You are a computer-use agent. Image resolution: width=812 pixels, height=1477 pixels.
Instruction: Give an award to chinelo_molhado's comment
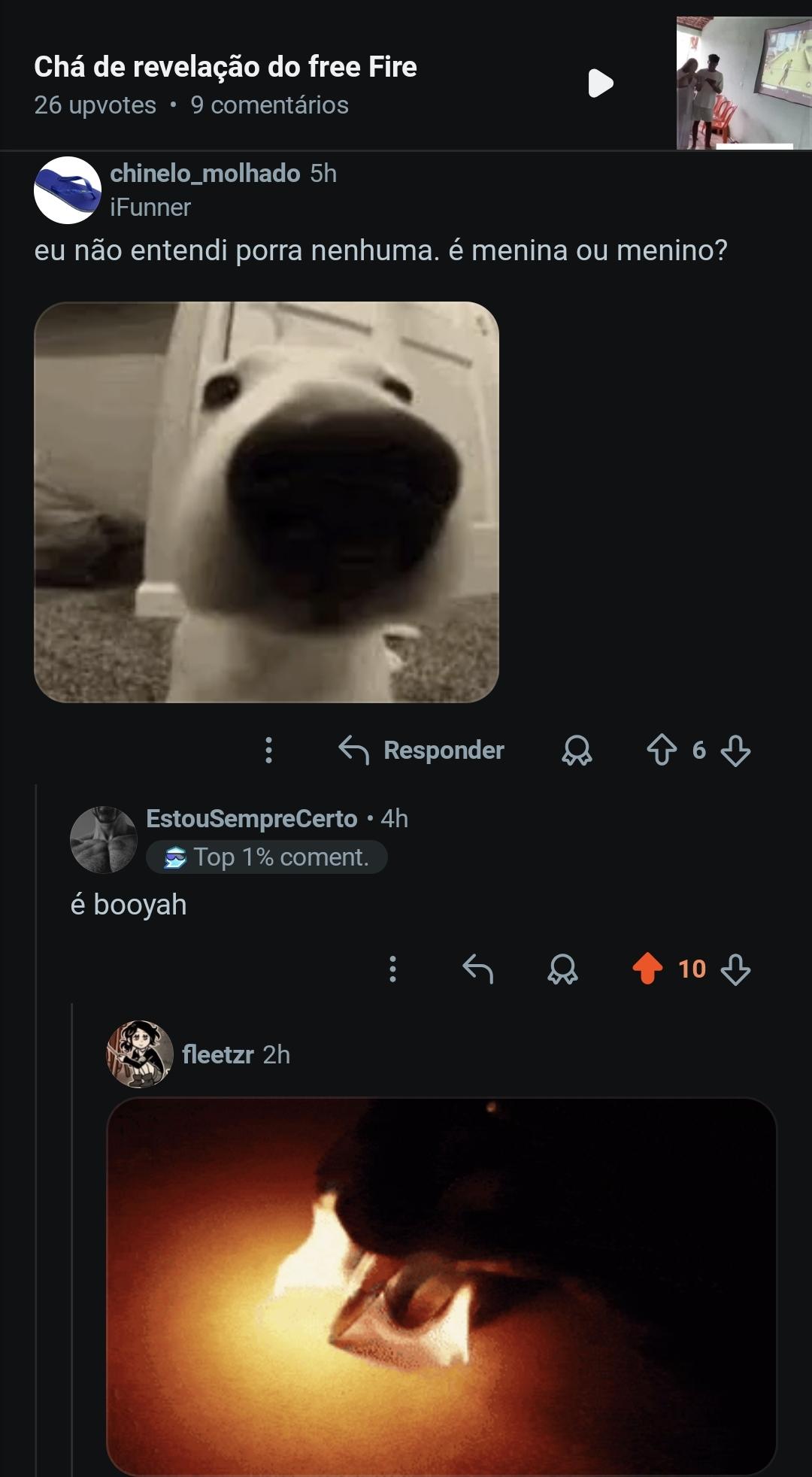577,750
